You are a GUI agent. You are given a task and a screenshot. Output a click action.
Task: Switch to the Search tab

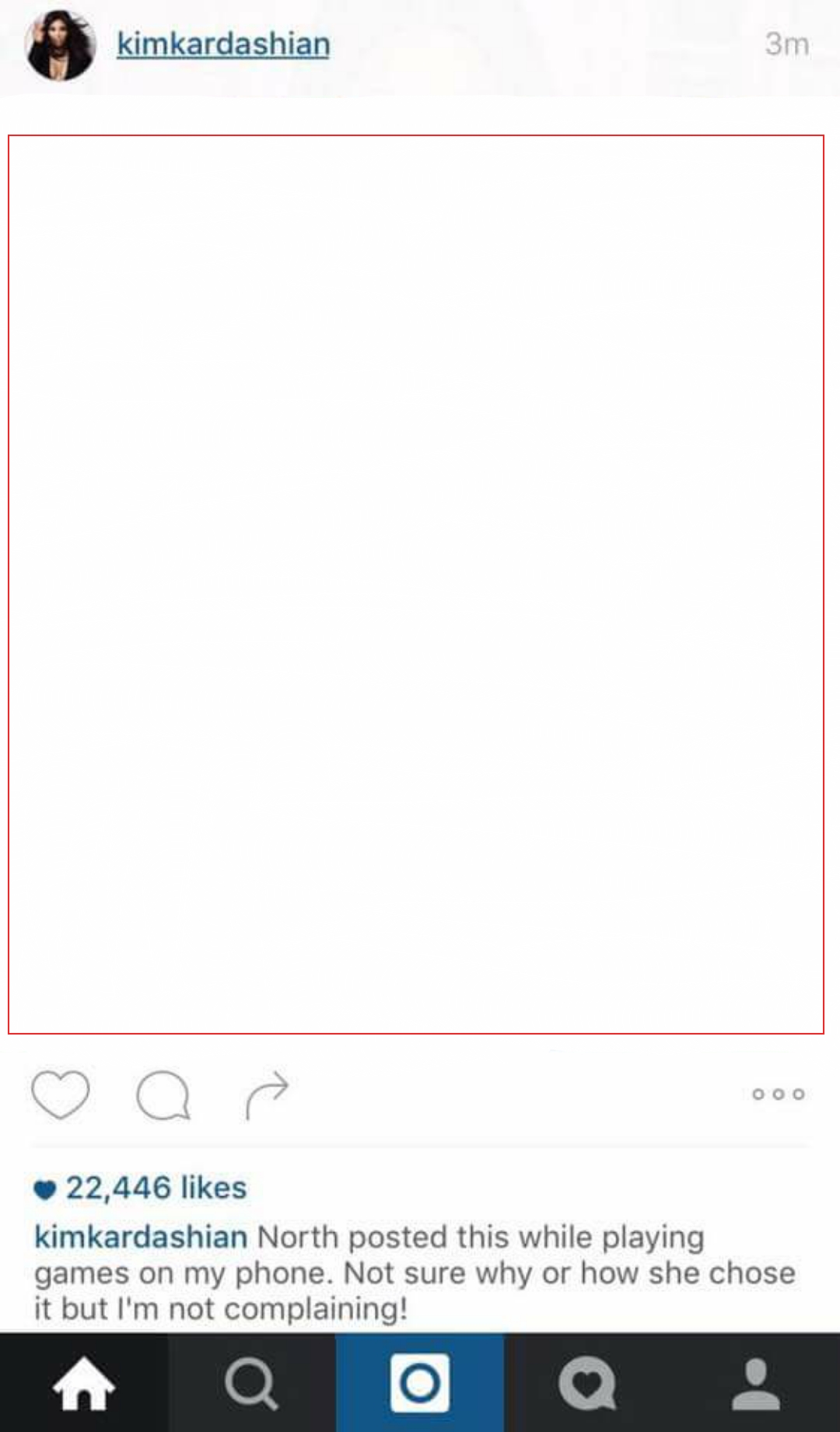tap(252, 1383)
